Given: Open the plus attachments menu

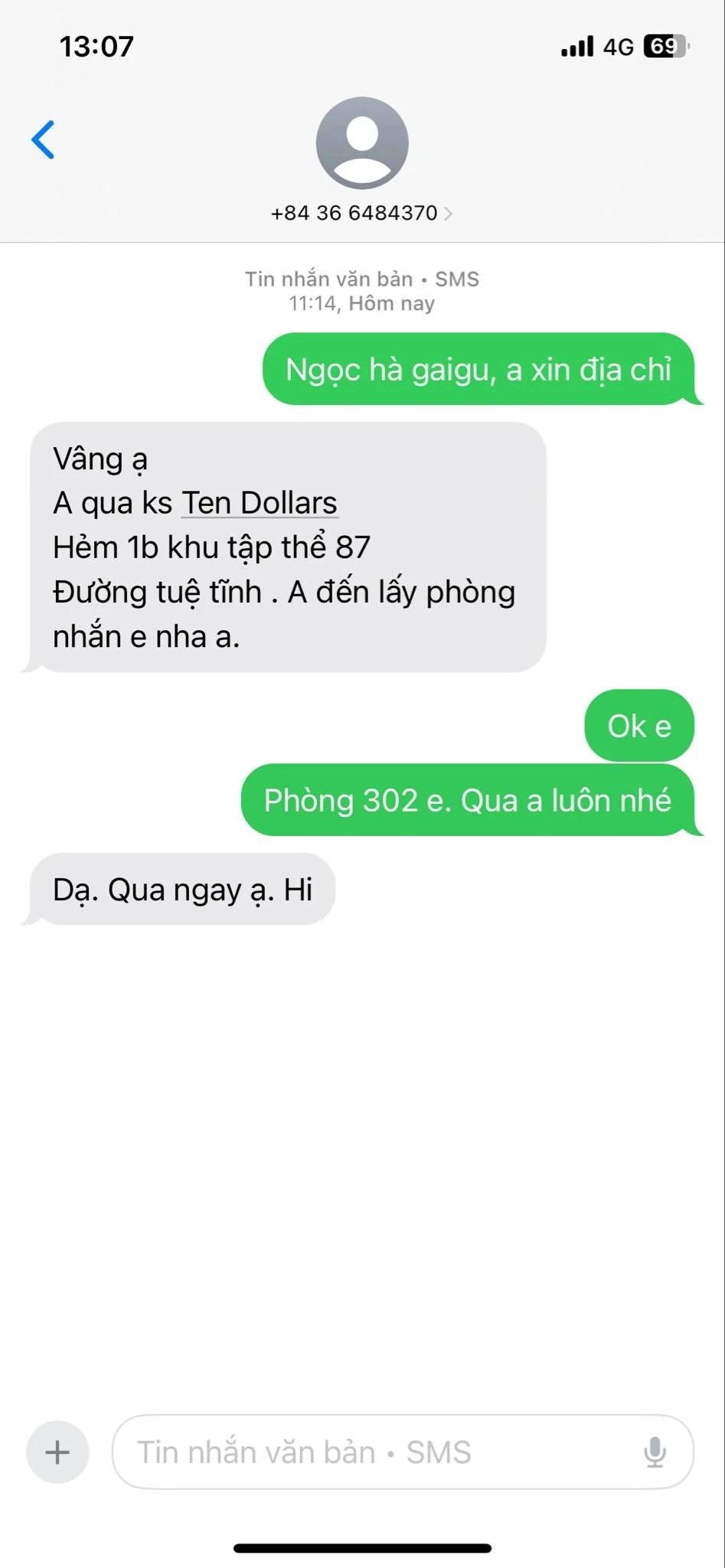Looking at the screenshot, I should [57, 1452].
